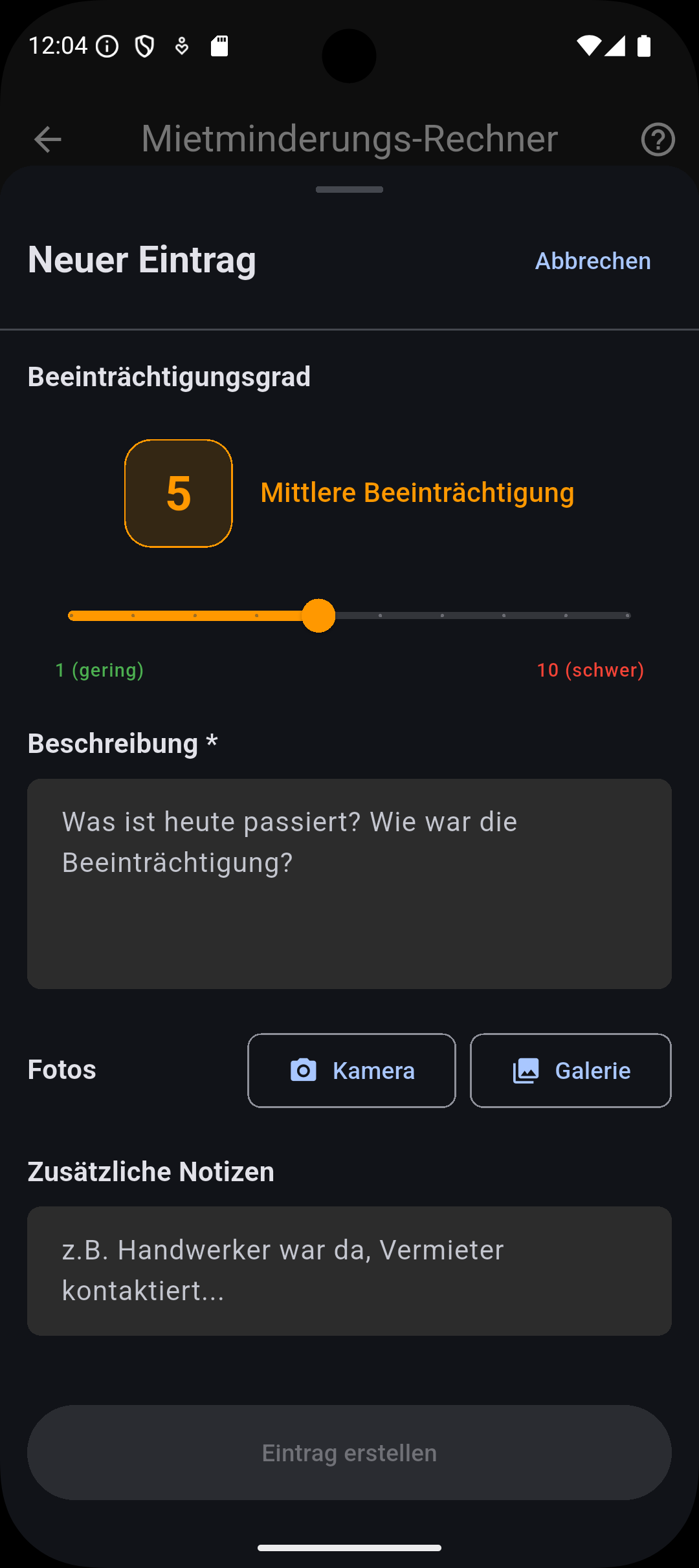
Task: Tap the info icon beside the clock
Action: pyautogui.click(x=105, y=45)
